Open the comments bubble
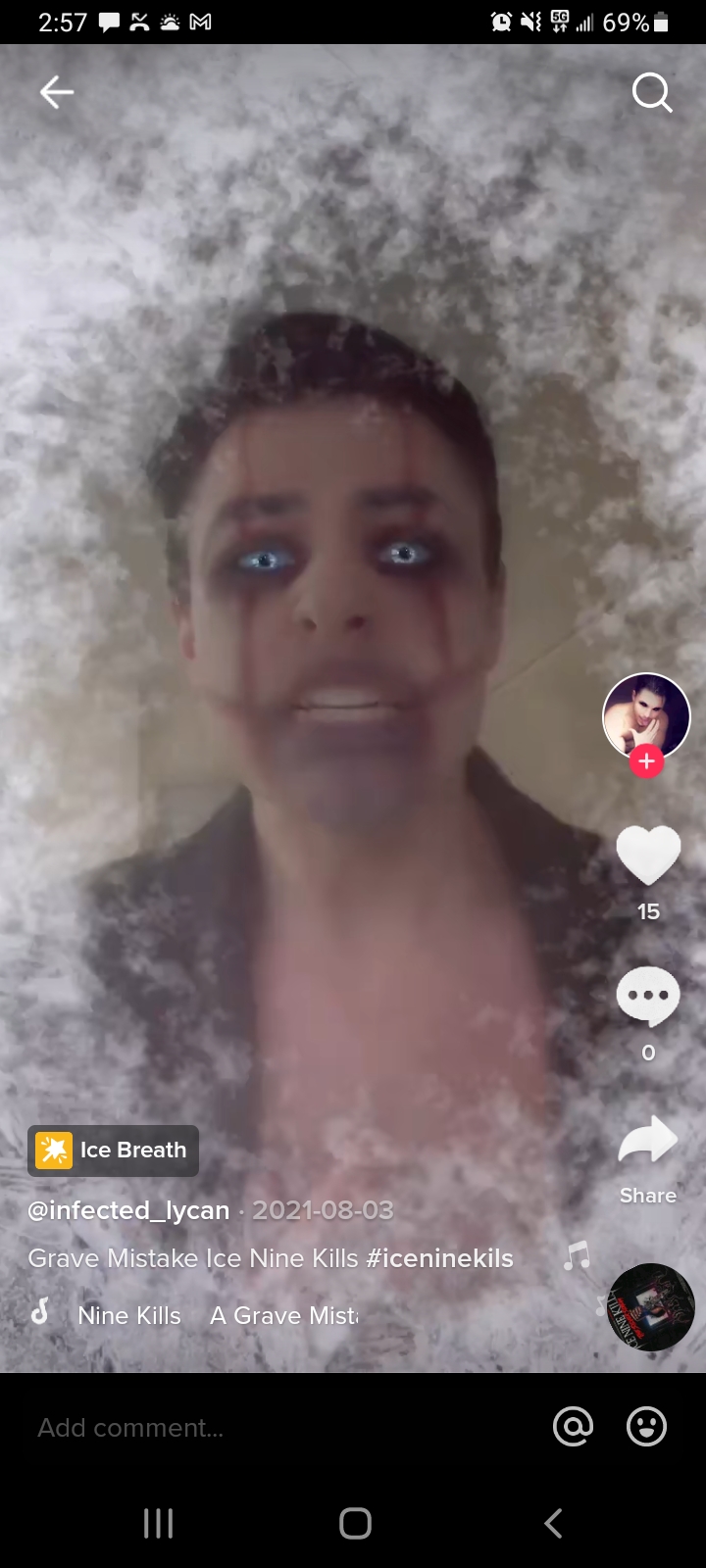Screen dimensions: 706x1568 648,998
